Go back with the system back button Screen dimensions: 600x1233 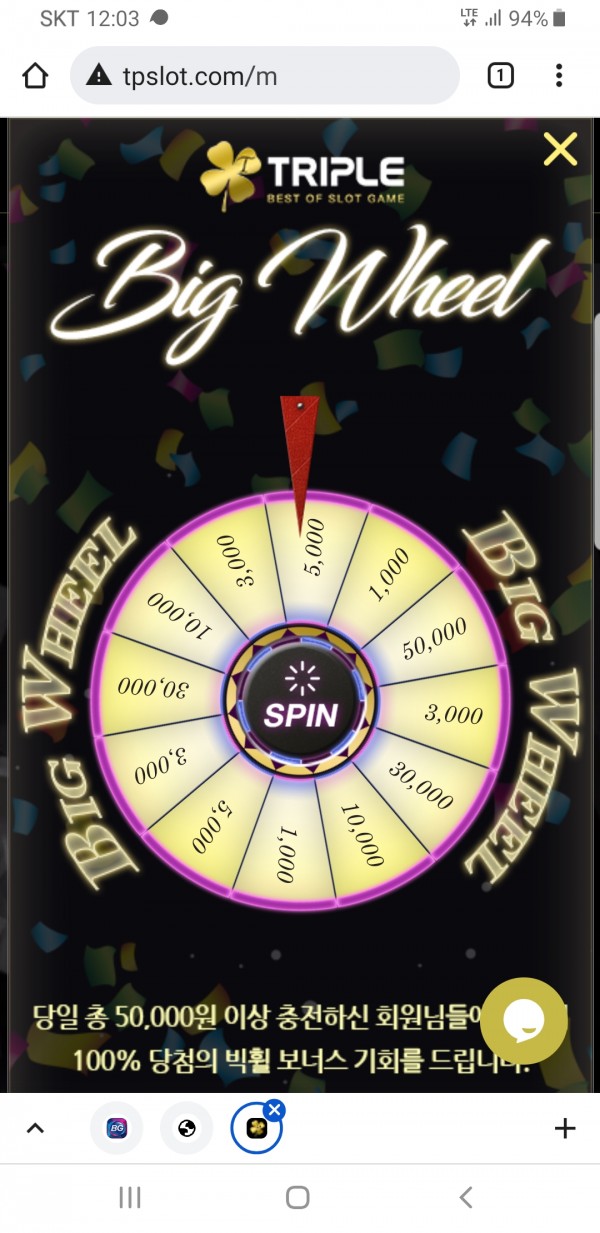point(465,1197)
